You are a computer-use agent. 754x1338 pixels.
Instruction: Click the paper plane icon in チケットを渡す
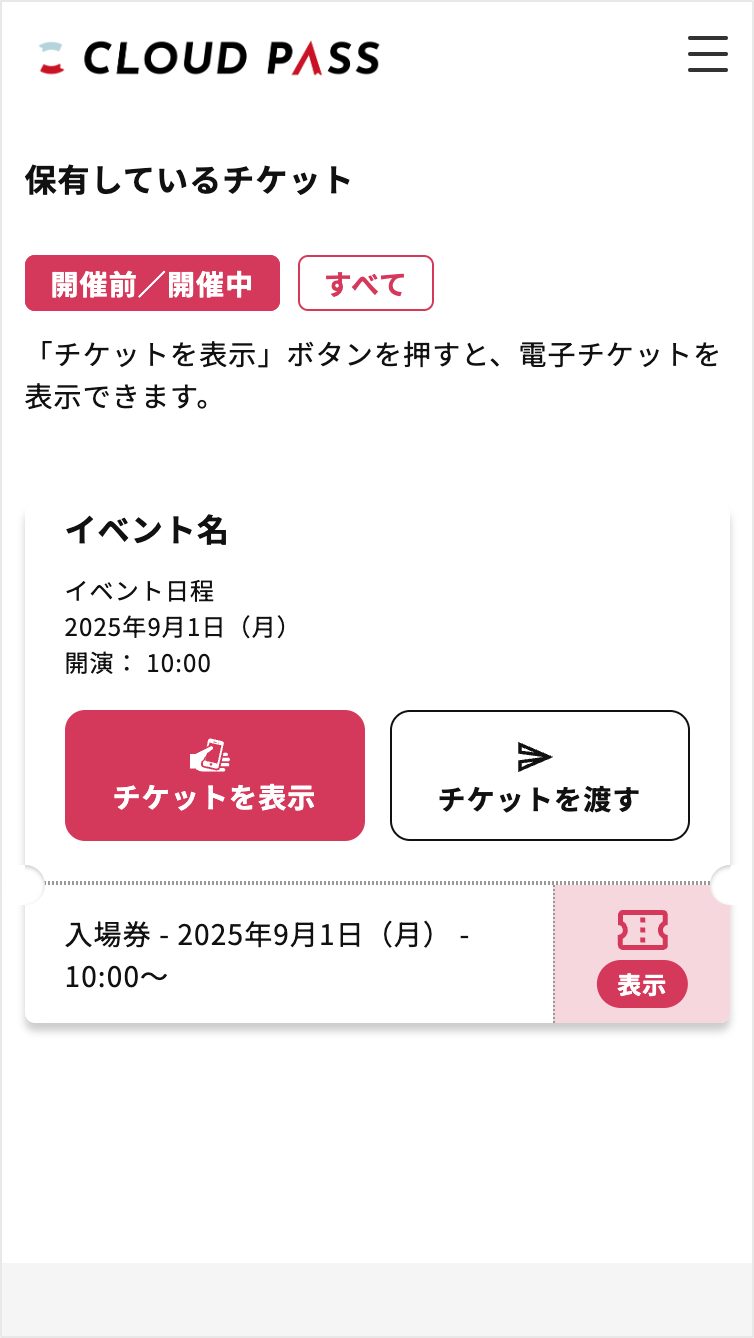539,756
